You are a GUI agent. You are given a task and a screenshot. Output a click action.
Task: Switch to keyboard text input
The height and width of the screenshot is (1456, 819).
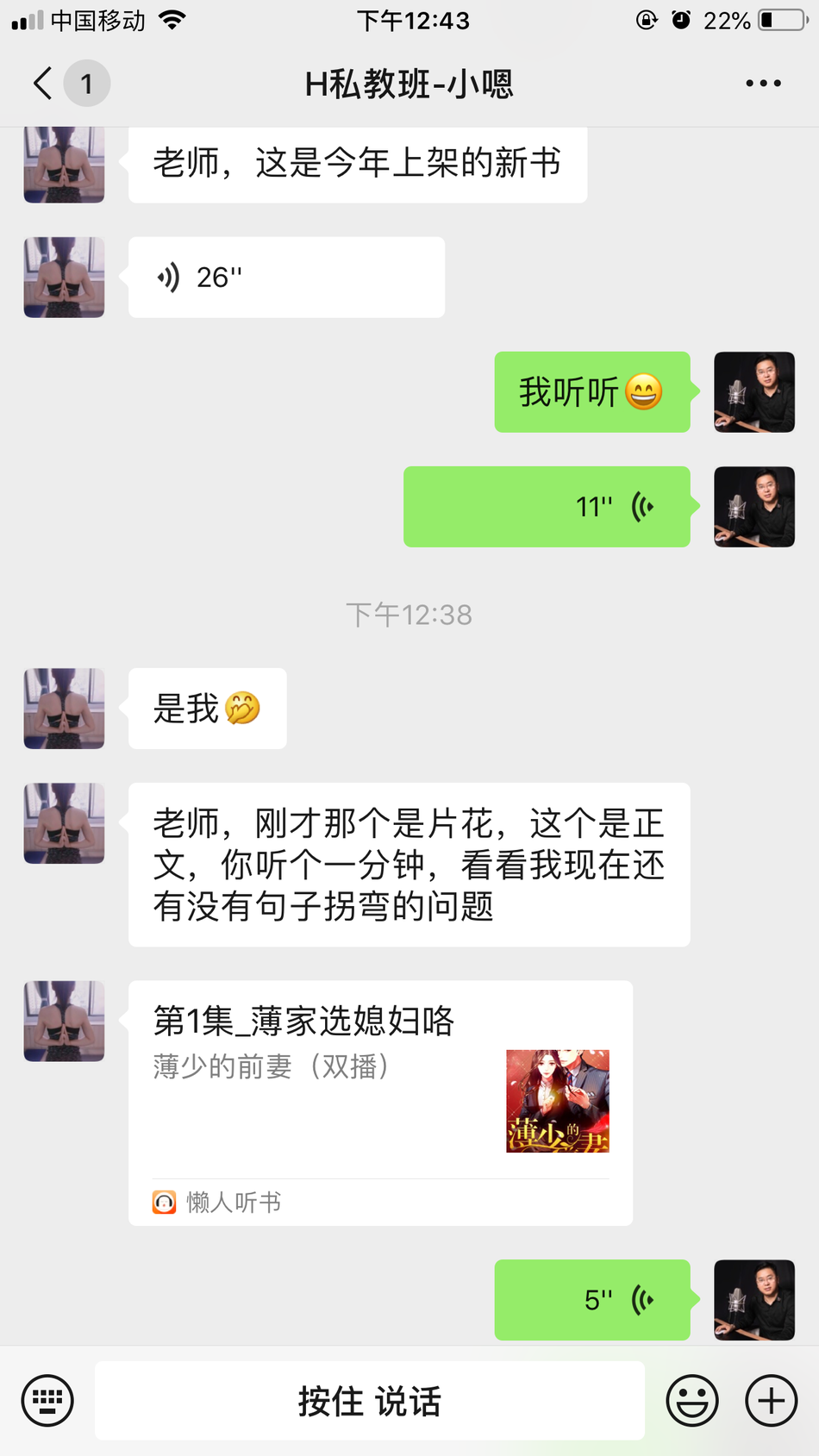pos(47,1400)
